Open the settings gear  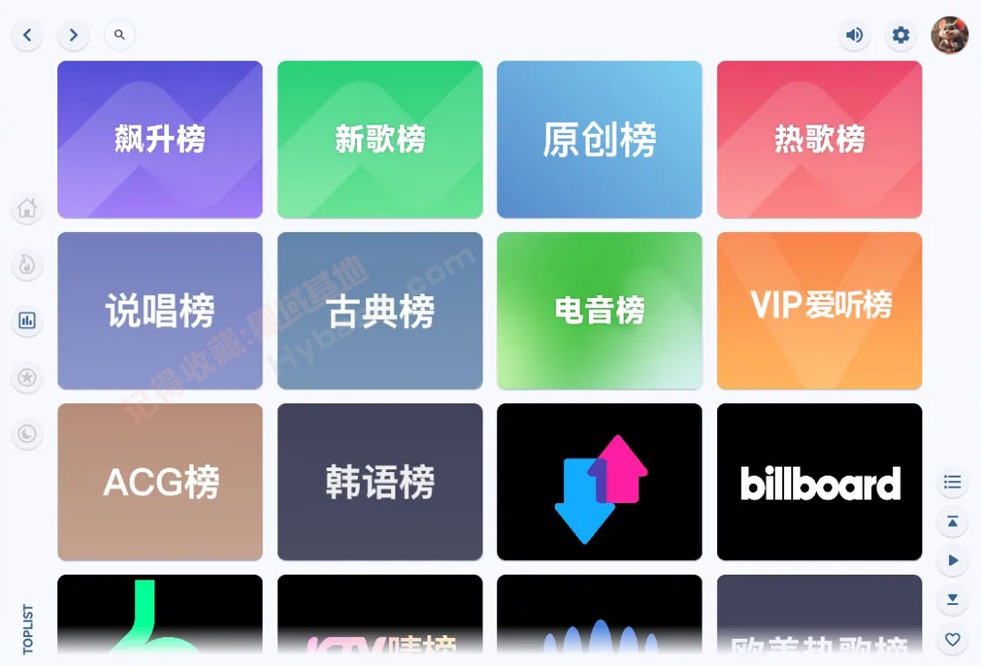click(901, 35)
